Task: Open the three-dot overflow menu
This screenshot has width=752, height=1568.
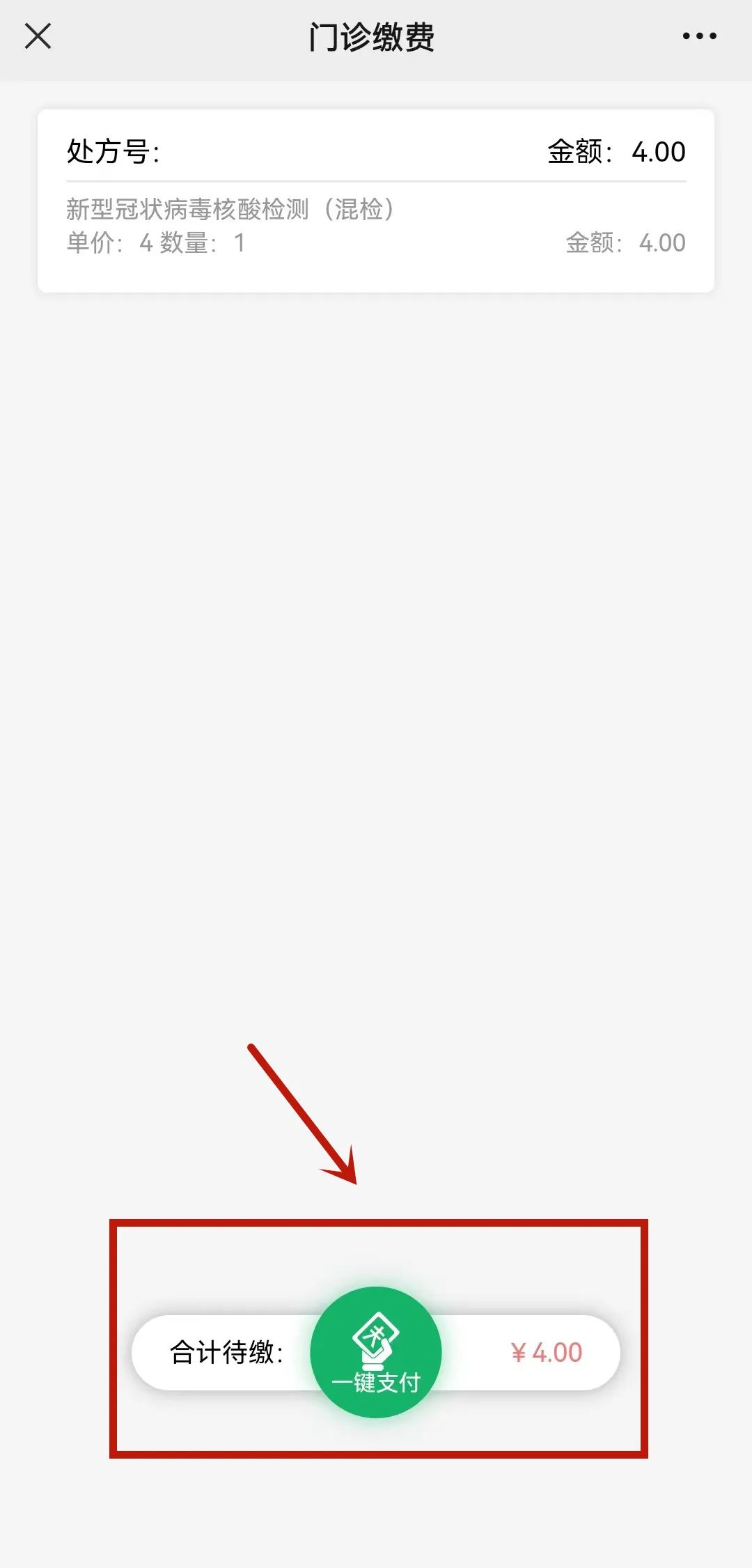Action: [x=699, y=36]
